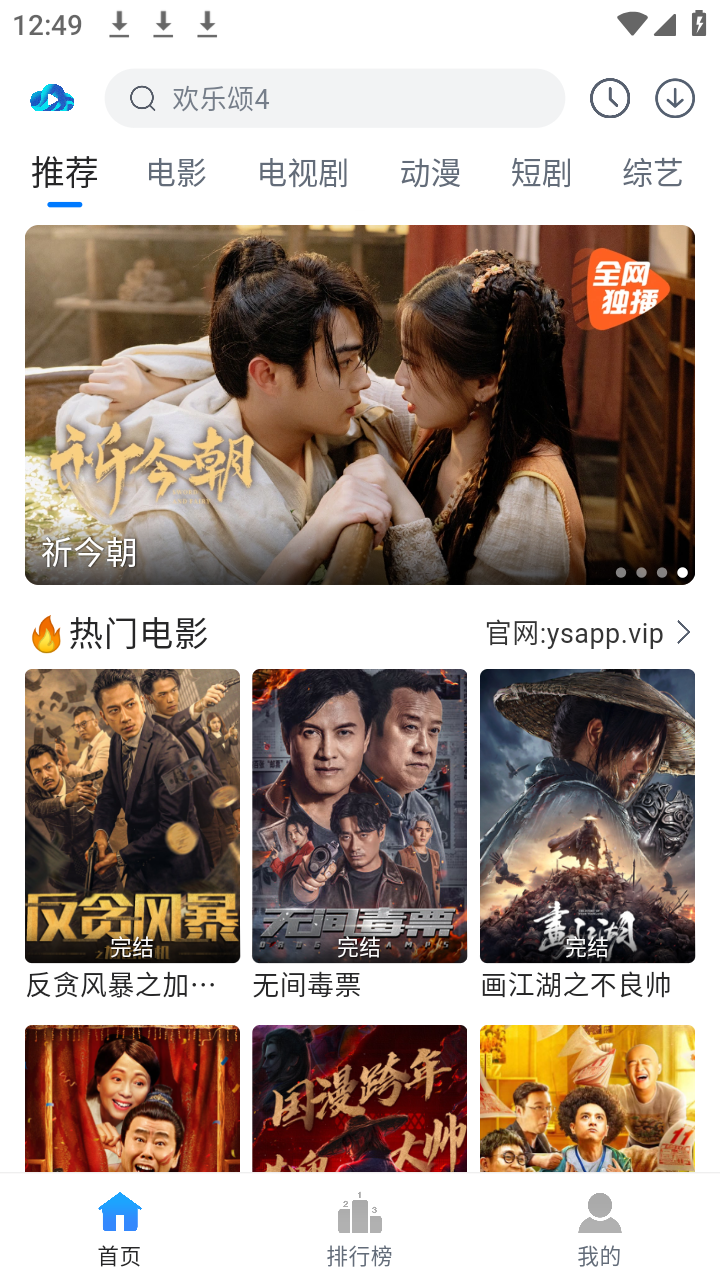Image resolution: width=720 pixels, height=1280 pixels.
Task: Switch to the 电影 tab
Action: pyautogui.click(x=176, y=173)
